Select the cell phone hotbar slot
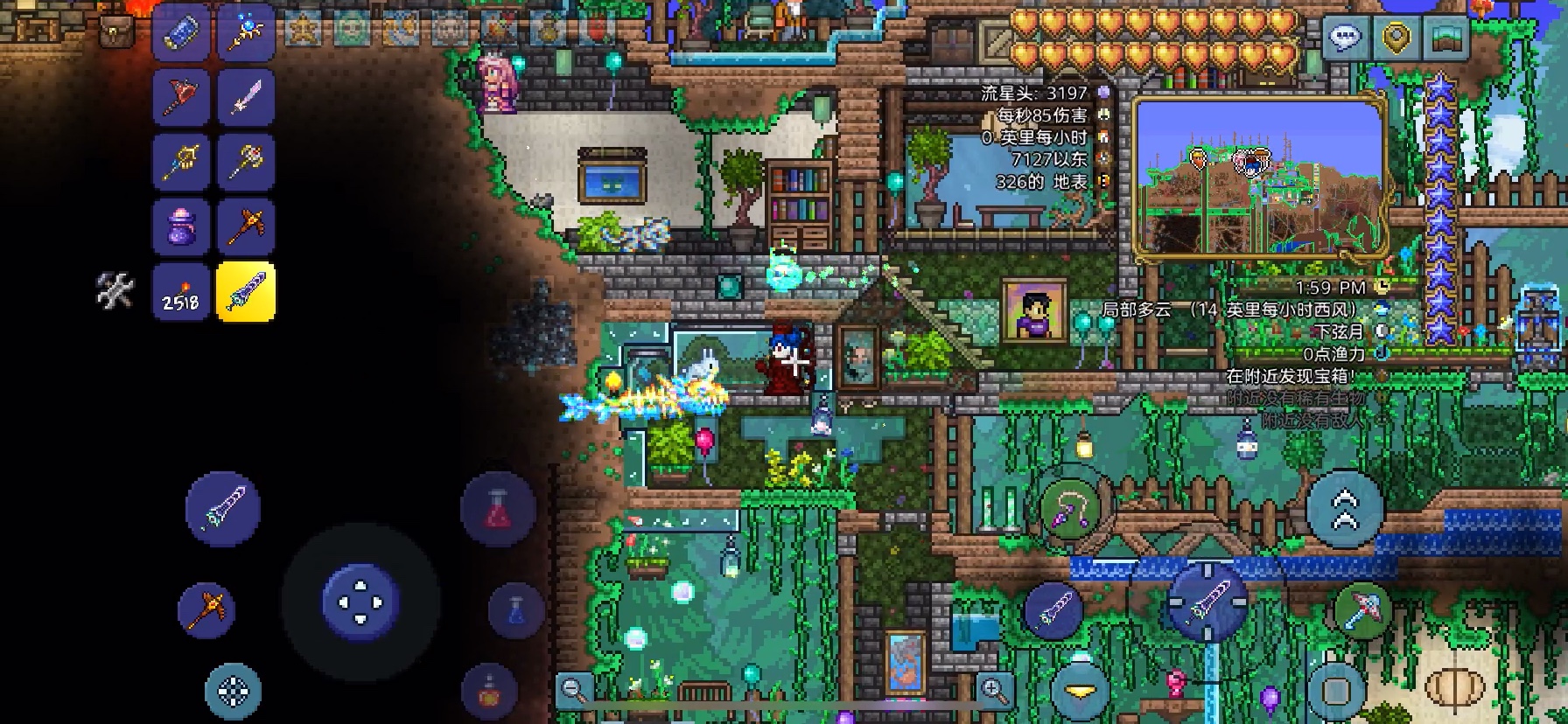Image resolution: width=1568 pixels, height=724 pixels. 181,32
